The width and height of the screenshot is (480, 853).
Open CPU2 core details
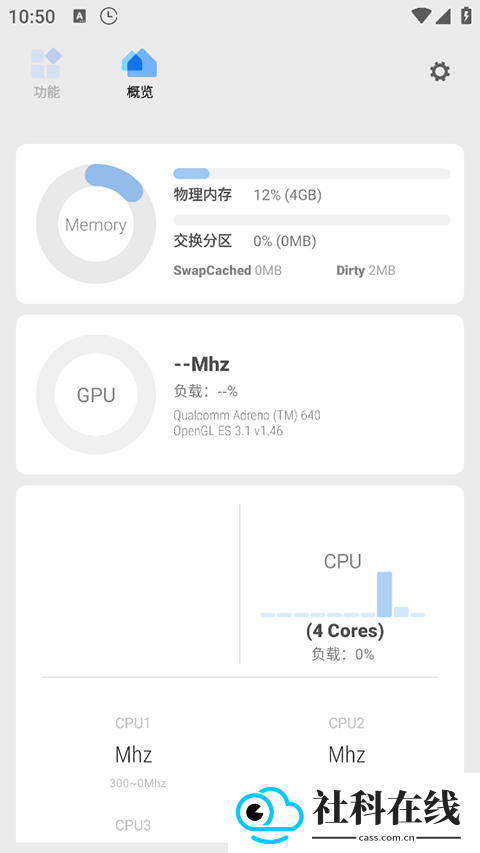click(347, 743)
